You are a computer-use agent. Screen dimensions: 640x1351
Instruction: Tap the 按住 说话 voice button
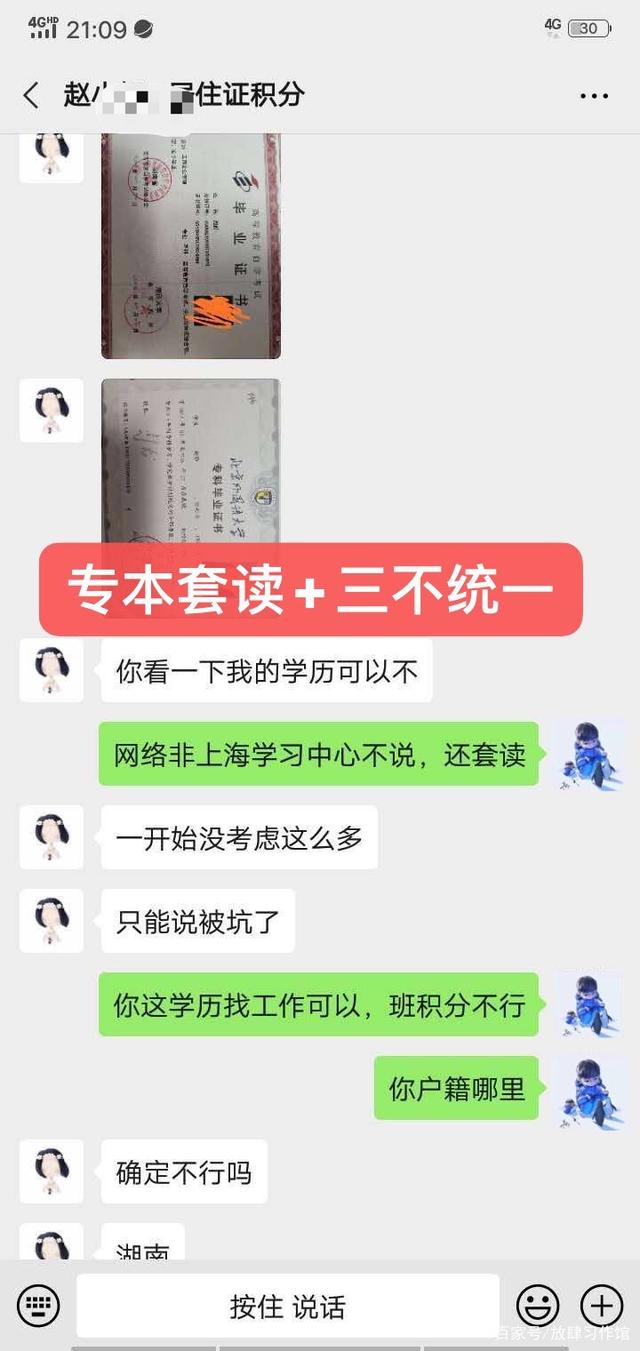[x=288, y=1306]
